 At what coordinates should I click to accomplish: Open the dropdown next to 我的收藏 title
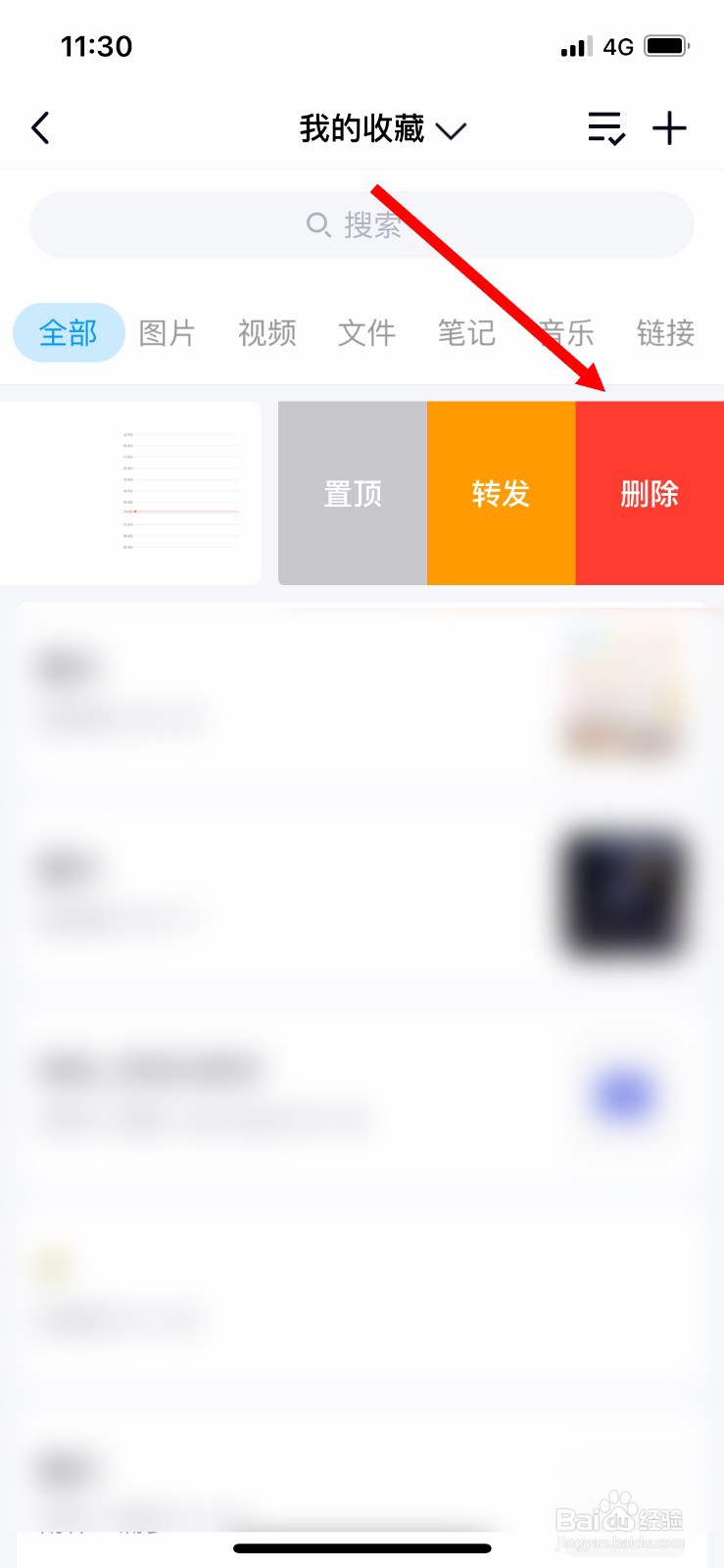[x=452, y=130]
